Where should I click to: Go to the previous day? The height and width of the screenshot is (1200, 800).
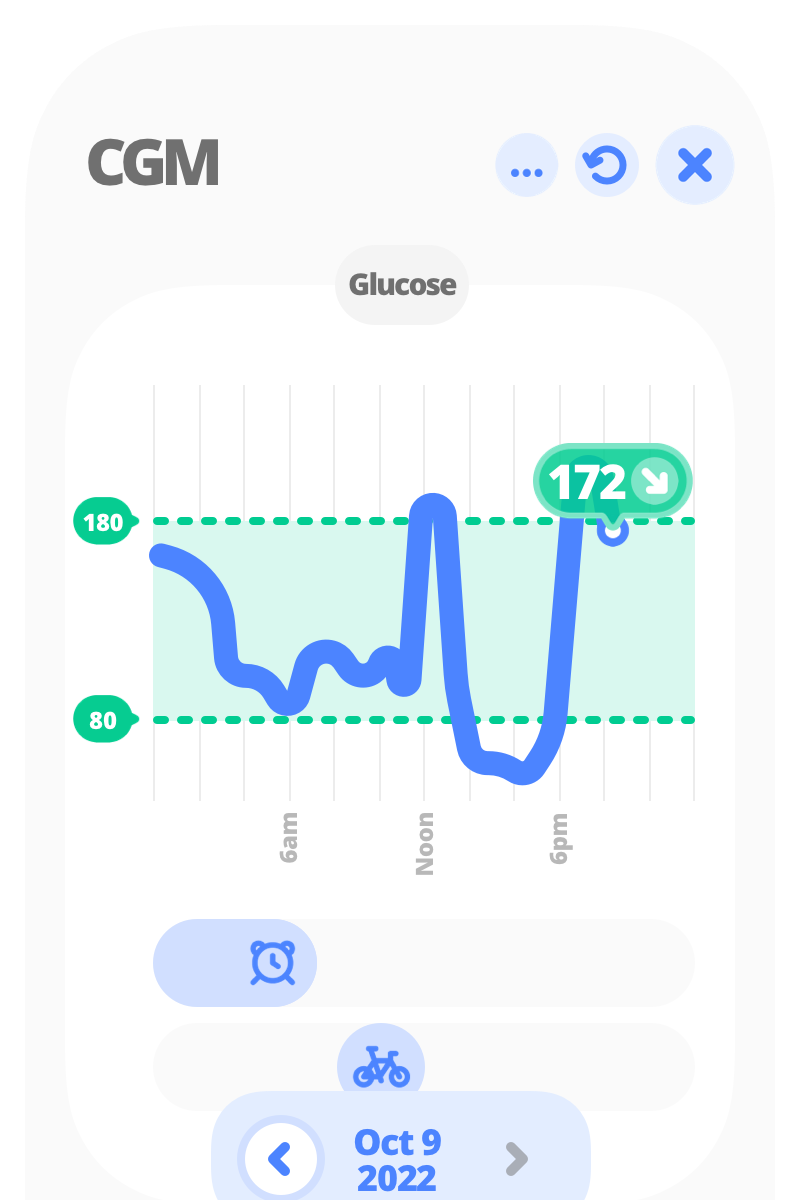coord(281,1159)
